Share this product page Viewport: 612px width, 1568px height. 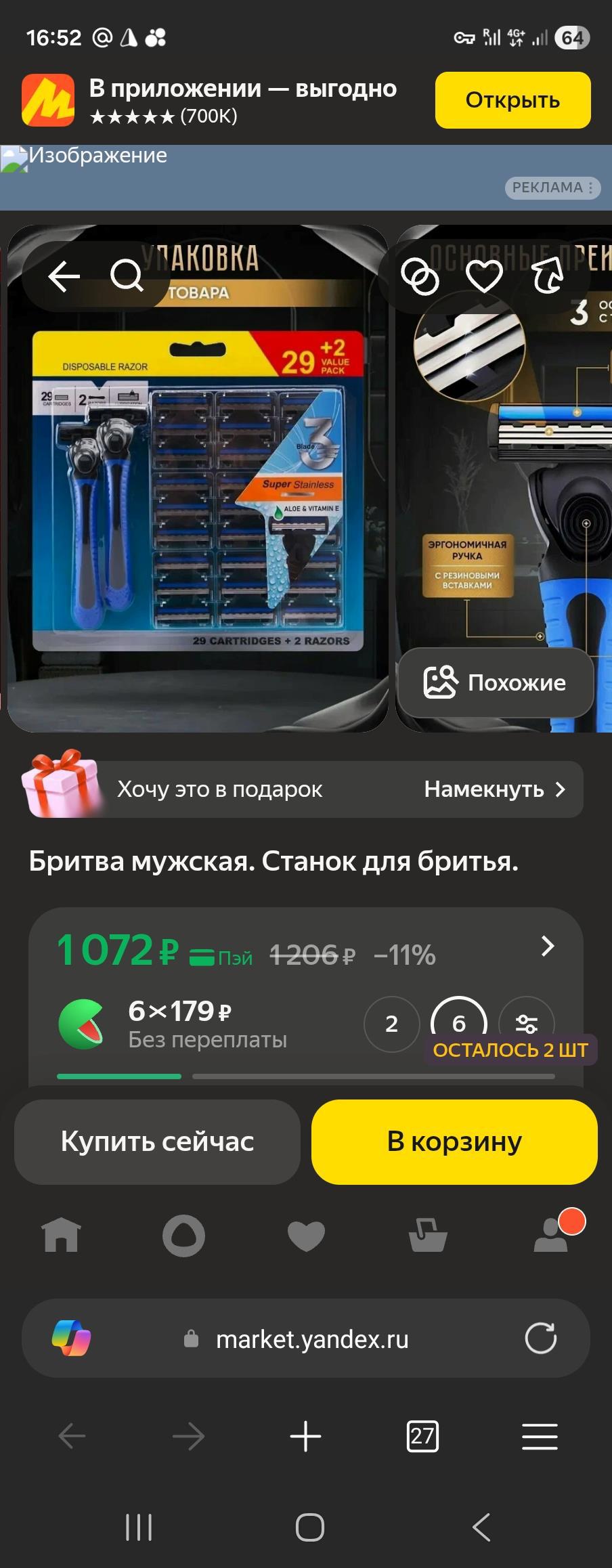pyautogui.click(x=547, y=276)
